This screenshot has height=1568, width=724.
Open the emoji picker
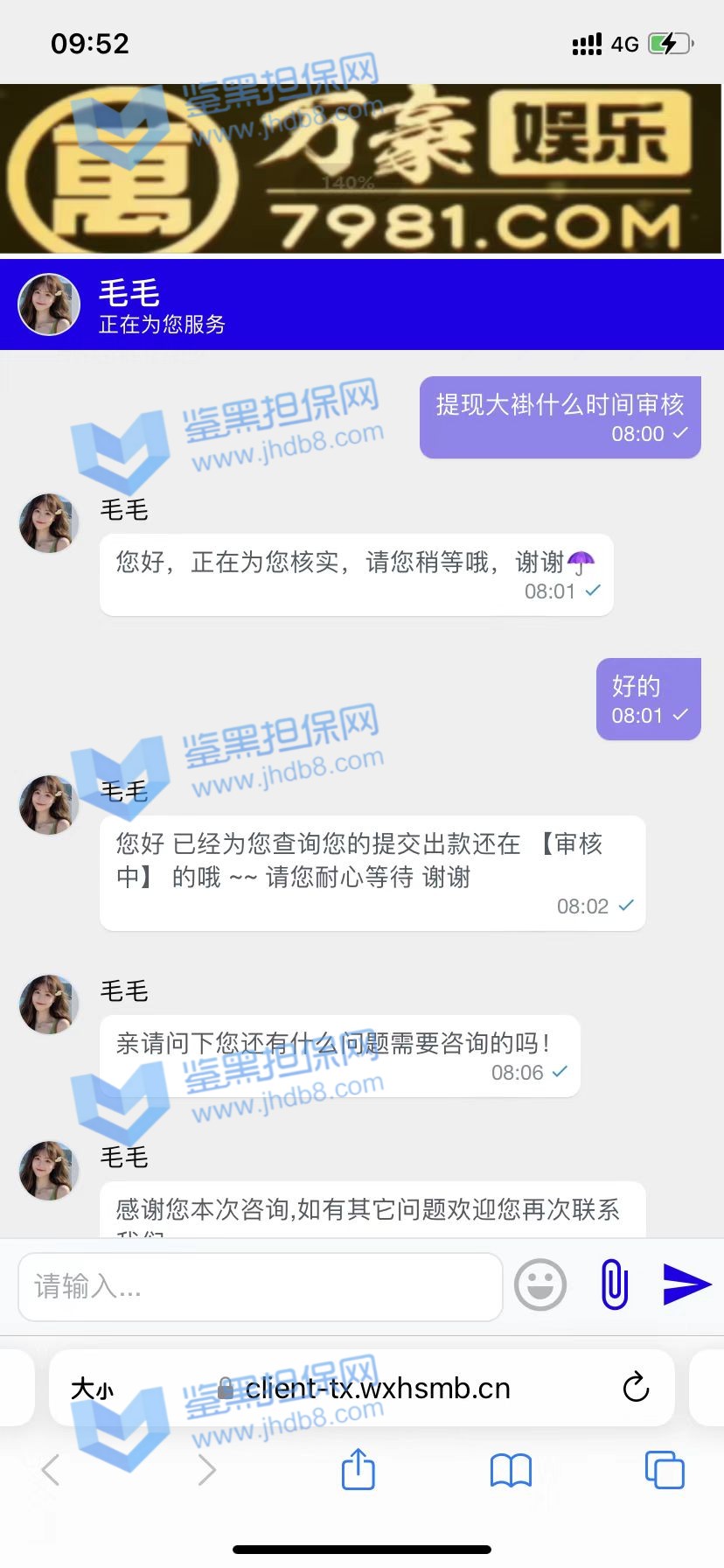pyautogui.click(x=540, y=1284)
